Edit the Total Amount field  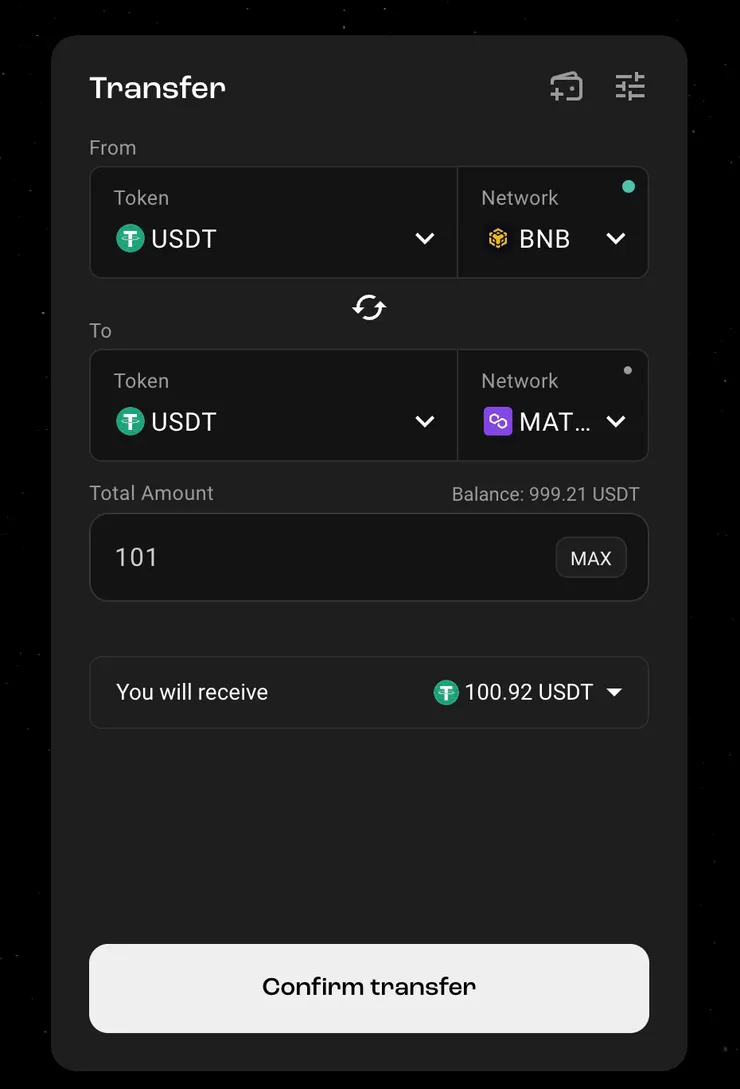coord(320,557)
